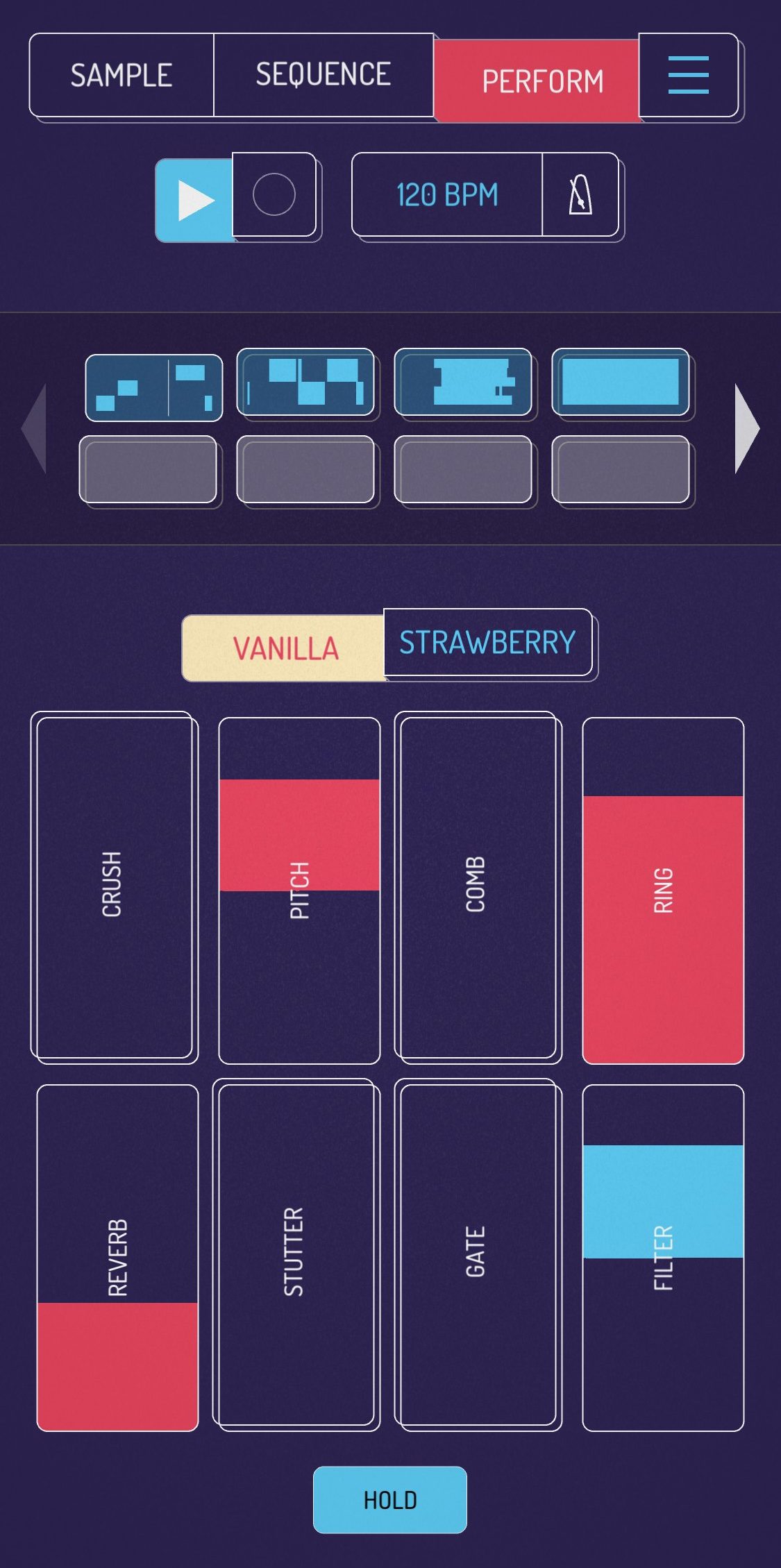This screenshot has height=1568, width=781.
Task: Trigger the Stutter effect pad
Action: pos(296,1254)
